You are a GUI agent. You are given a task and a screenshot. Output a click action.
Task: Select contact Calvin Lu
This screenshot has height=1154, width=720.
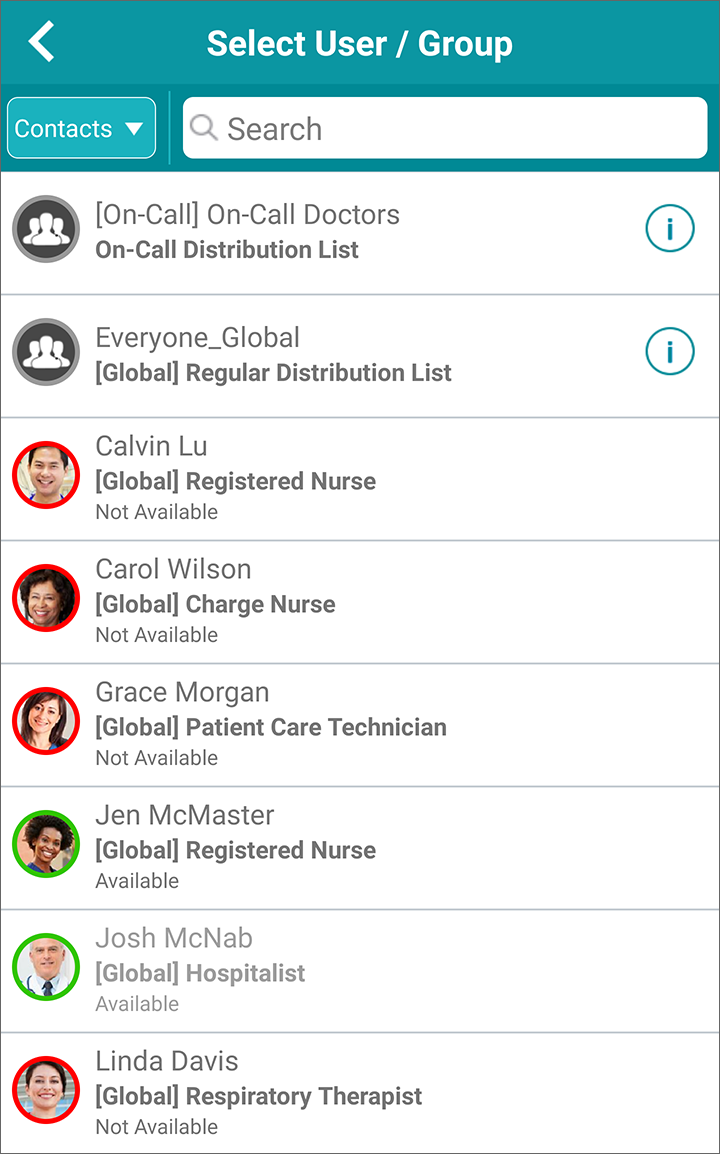click(x=300, y=478)
